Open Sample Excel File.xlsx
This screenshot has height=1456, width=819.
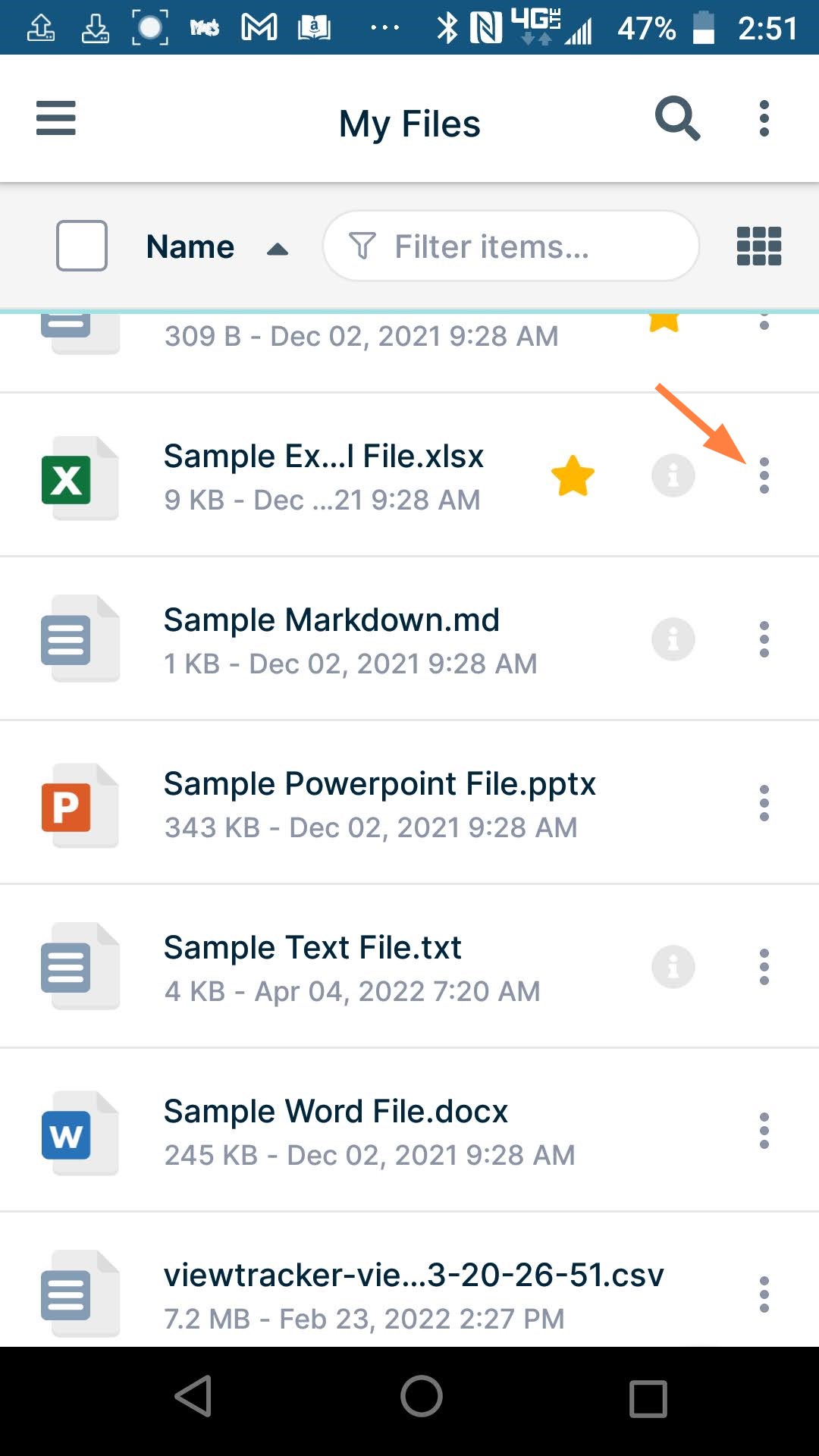[x=323, y=457]
